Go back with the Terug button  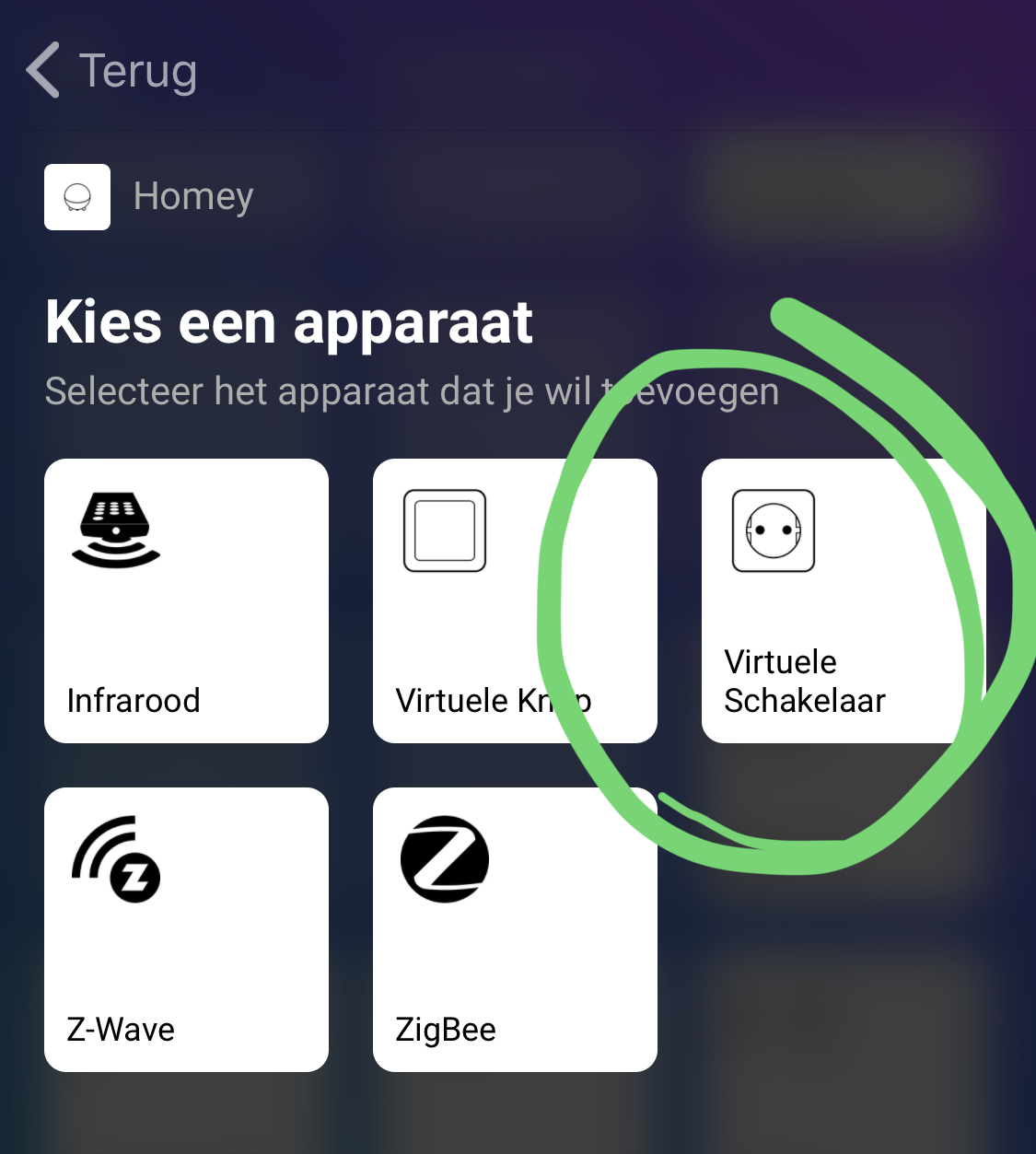[111, 71]
